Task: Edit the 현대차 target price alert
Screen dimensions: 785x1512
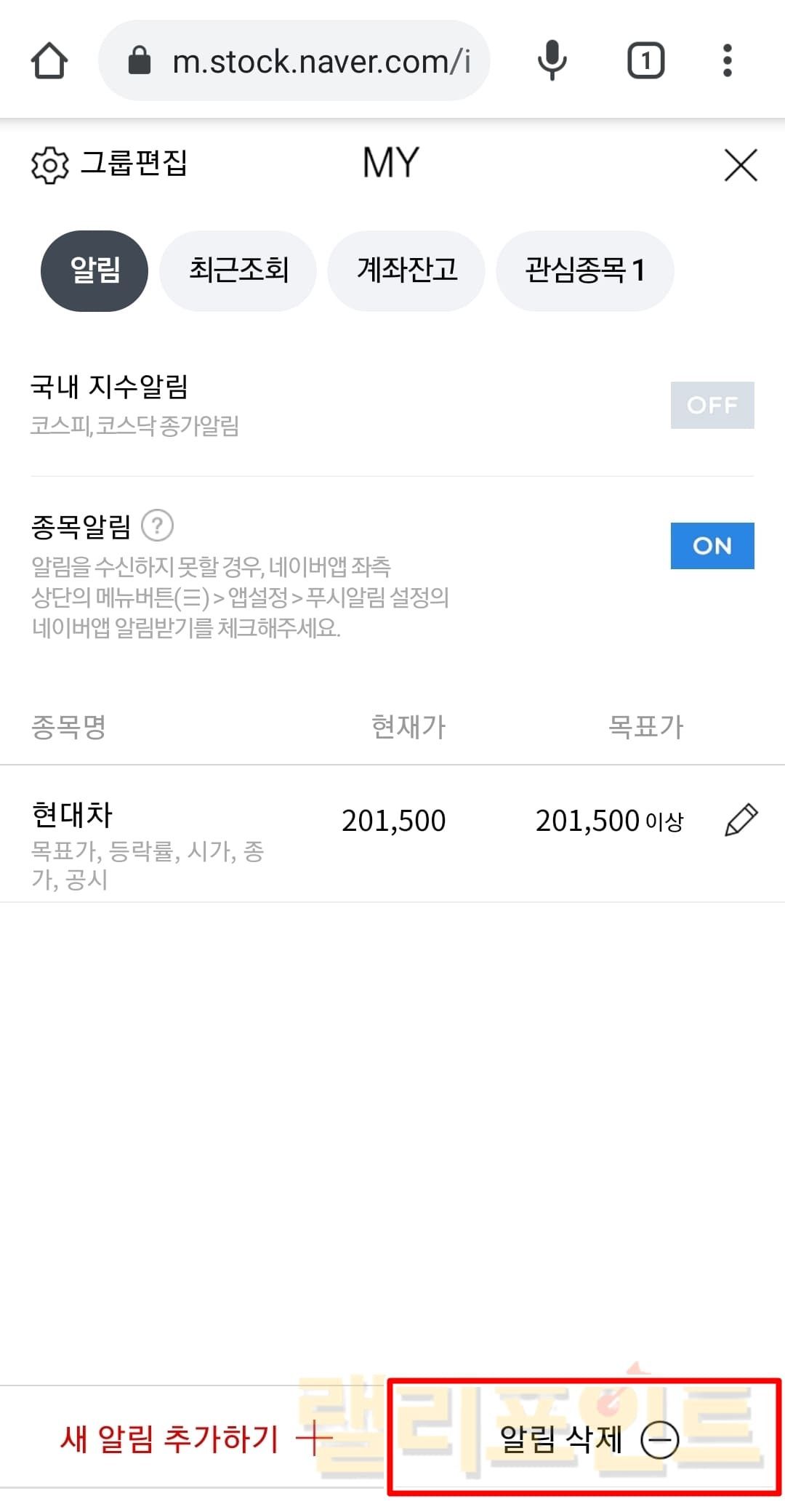Action: [x=741, y=821]
